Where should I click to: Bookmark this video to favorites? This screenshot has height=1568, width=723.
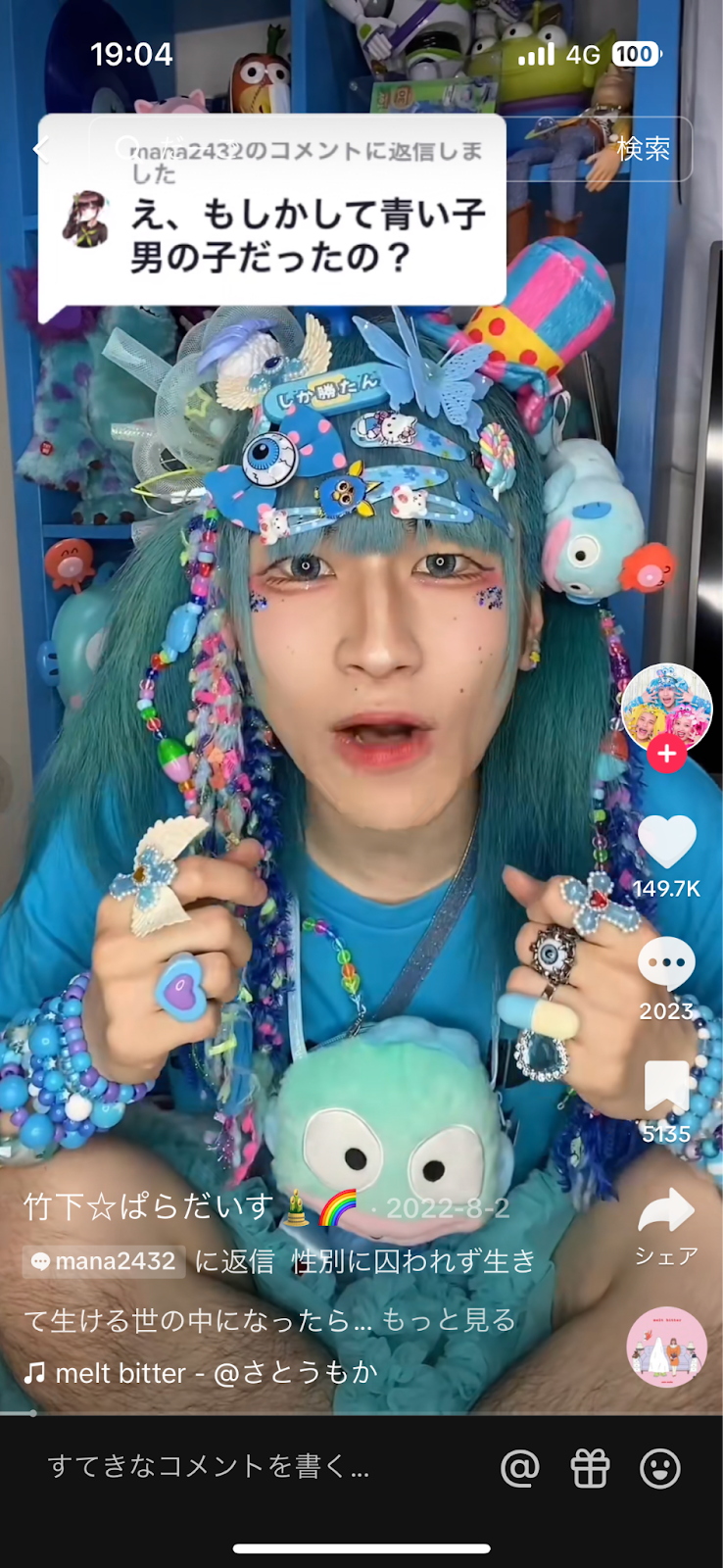click(666, 1086)
